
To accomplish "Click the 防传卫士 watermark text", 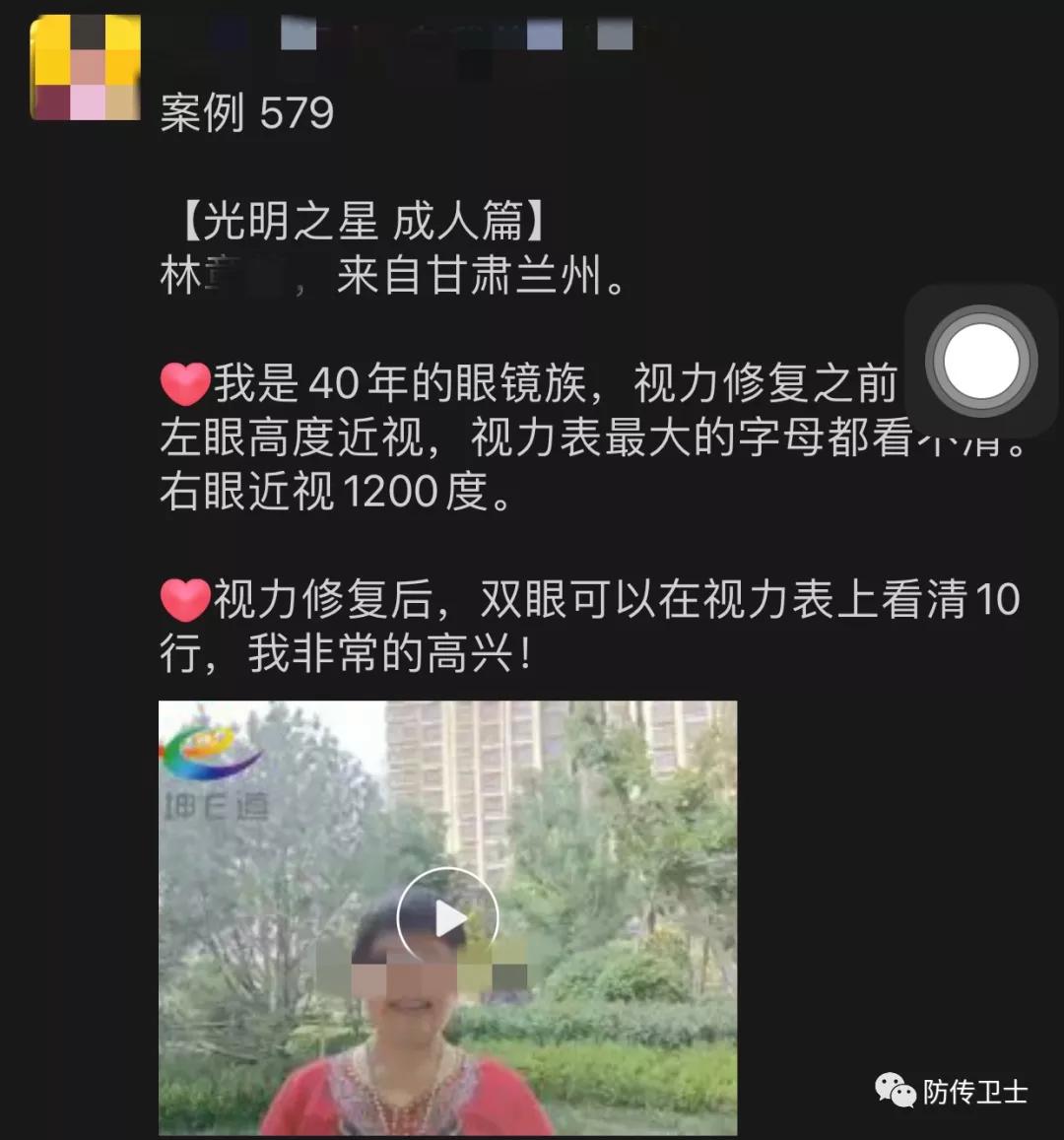I will pyautogui.click(x=975, y=1091).
